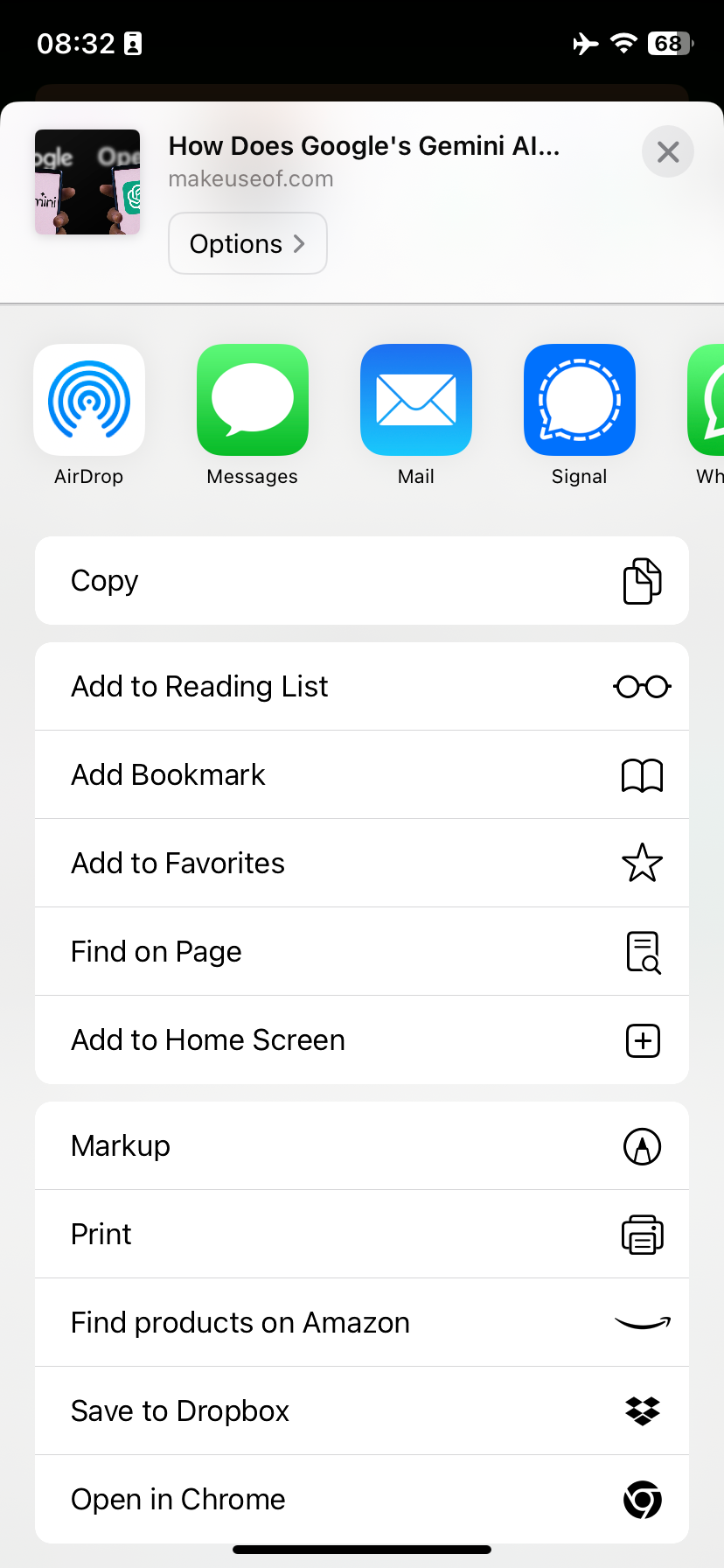Choose Find on Page
Screen dimensions: 724x1568
coord(362,952)
